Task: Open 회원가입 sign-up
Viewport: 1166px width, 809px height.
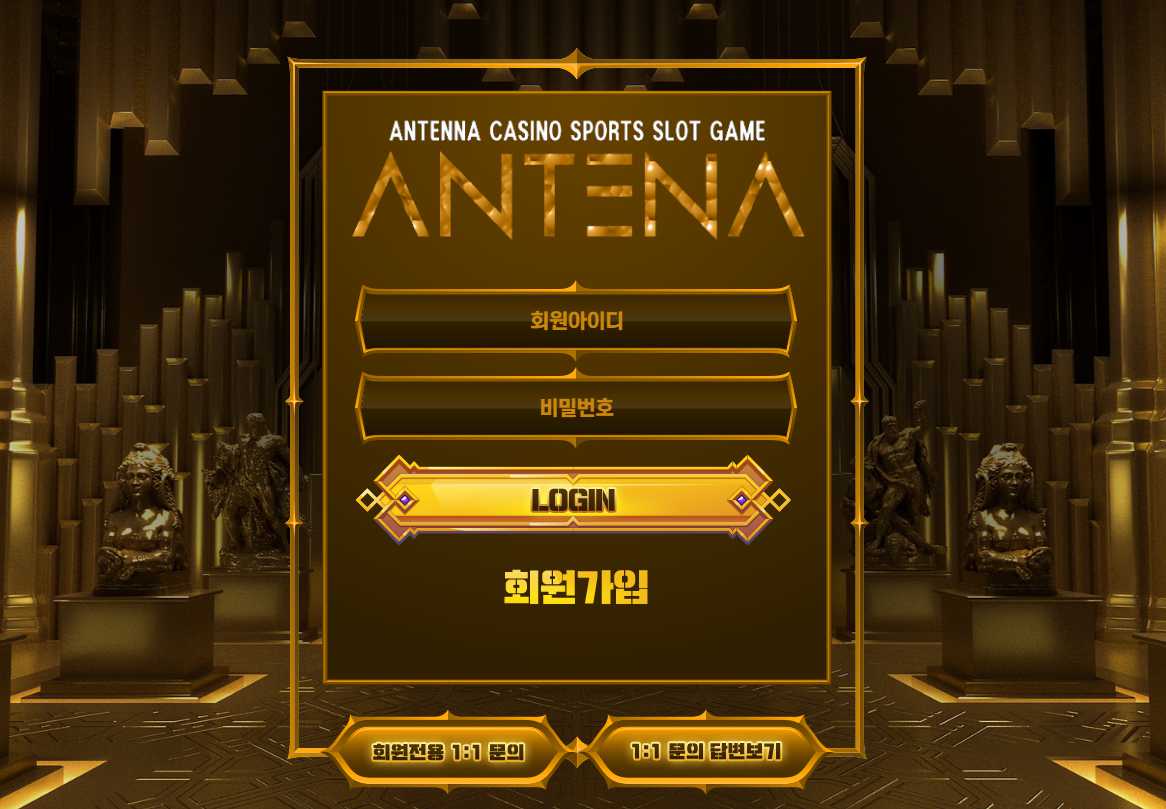Action: (576, 588)
